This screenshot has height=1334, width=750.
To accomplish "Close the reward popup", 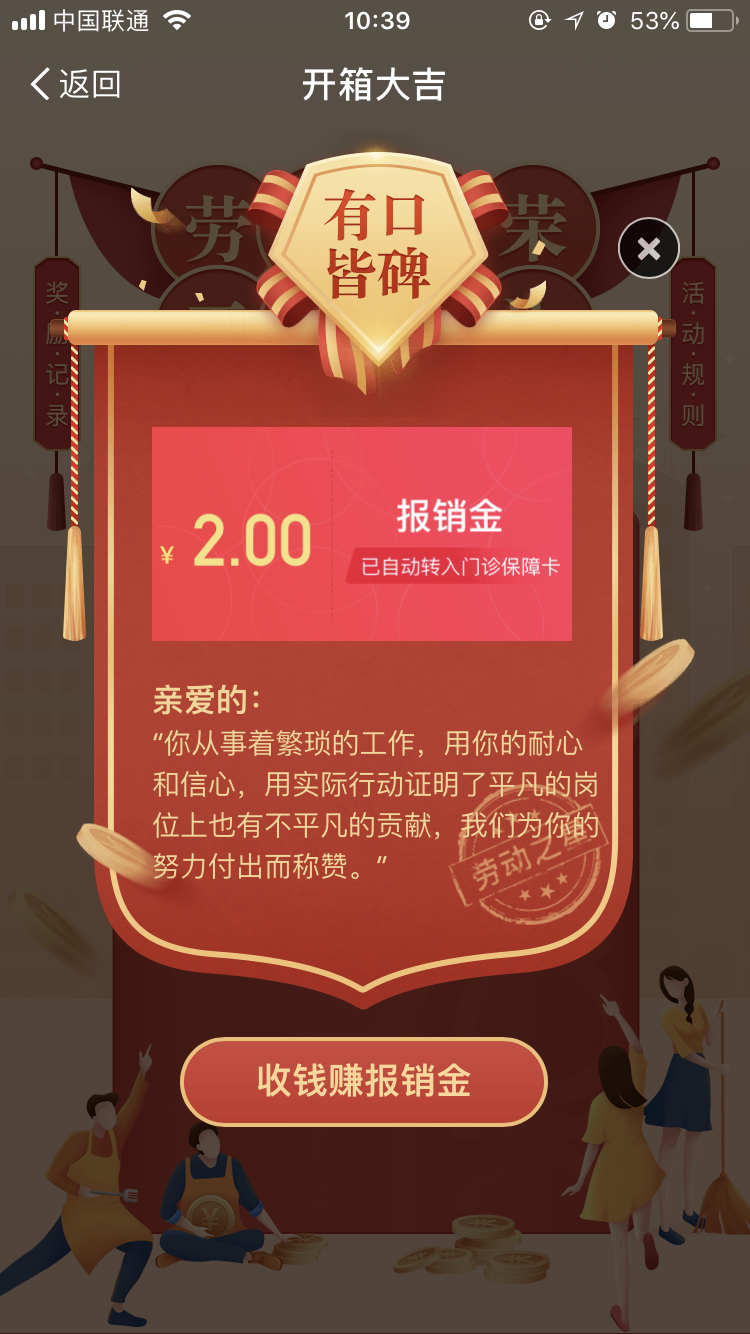I will click(x=649, y=248).
